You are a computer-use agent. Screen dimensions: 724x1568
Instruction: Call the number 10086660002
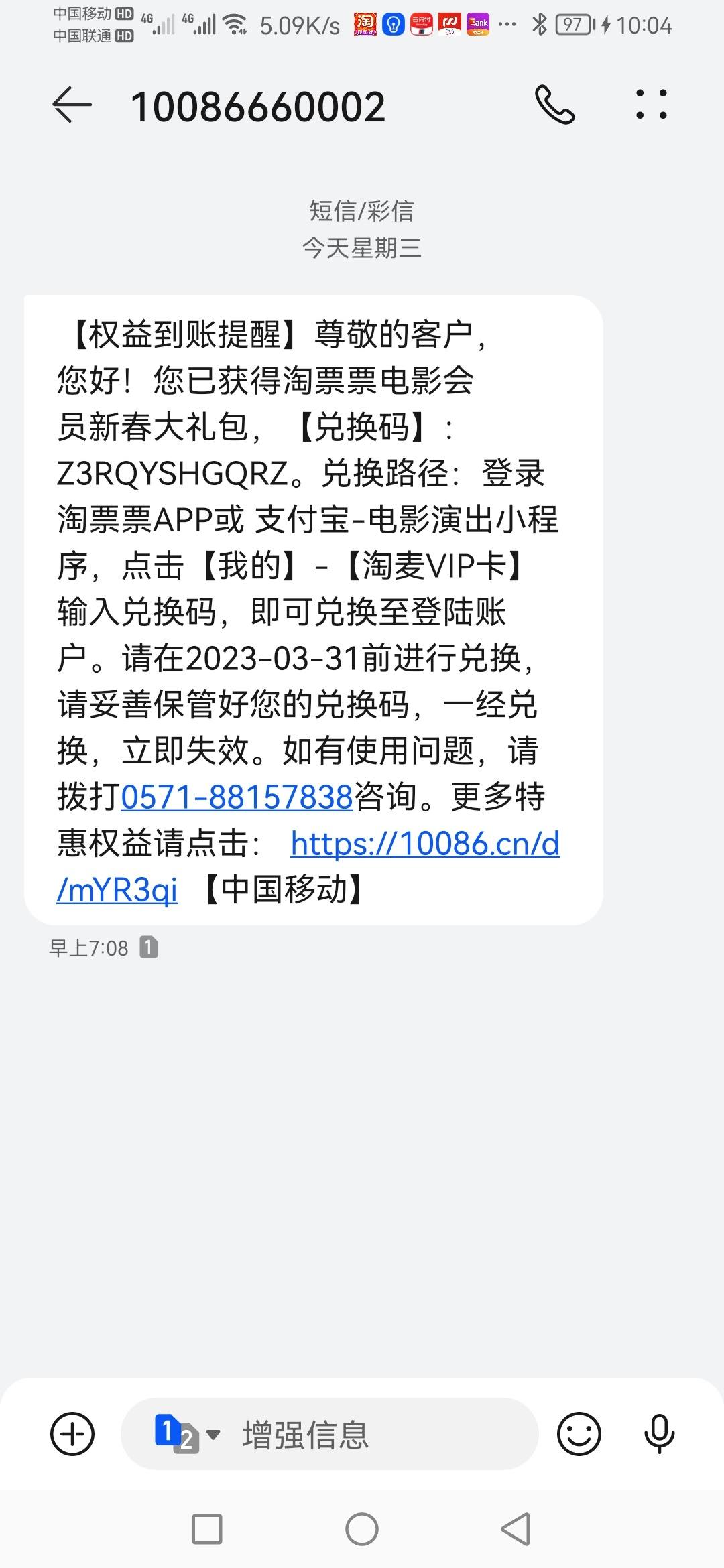[555, 105]
